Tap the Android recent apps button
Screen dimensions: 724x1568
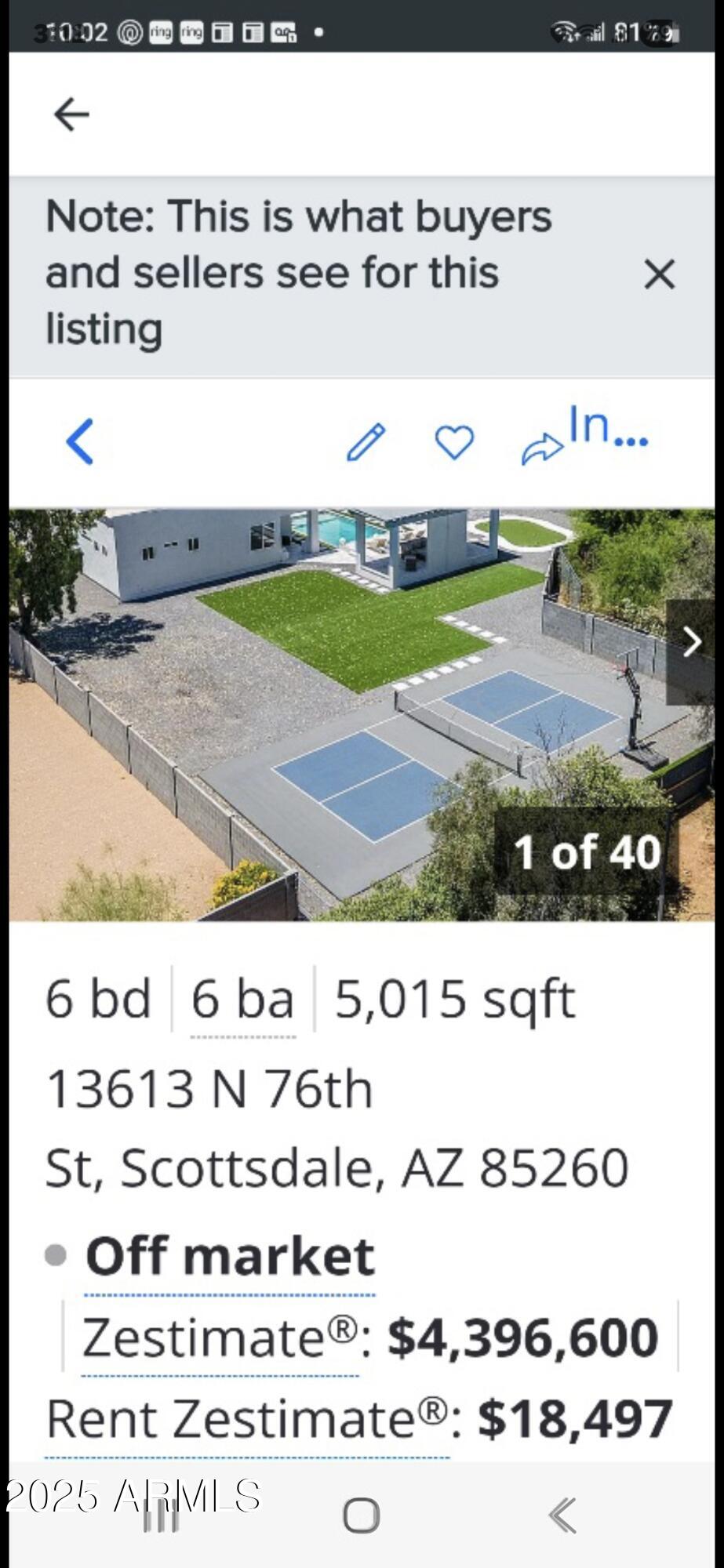(x=161, y=1515)
